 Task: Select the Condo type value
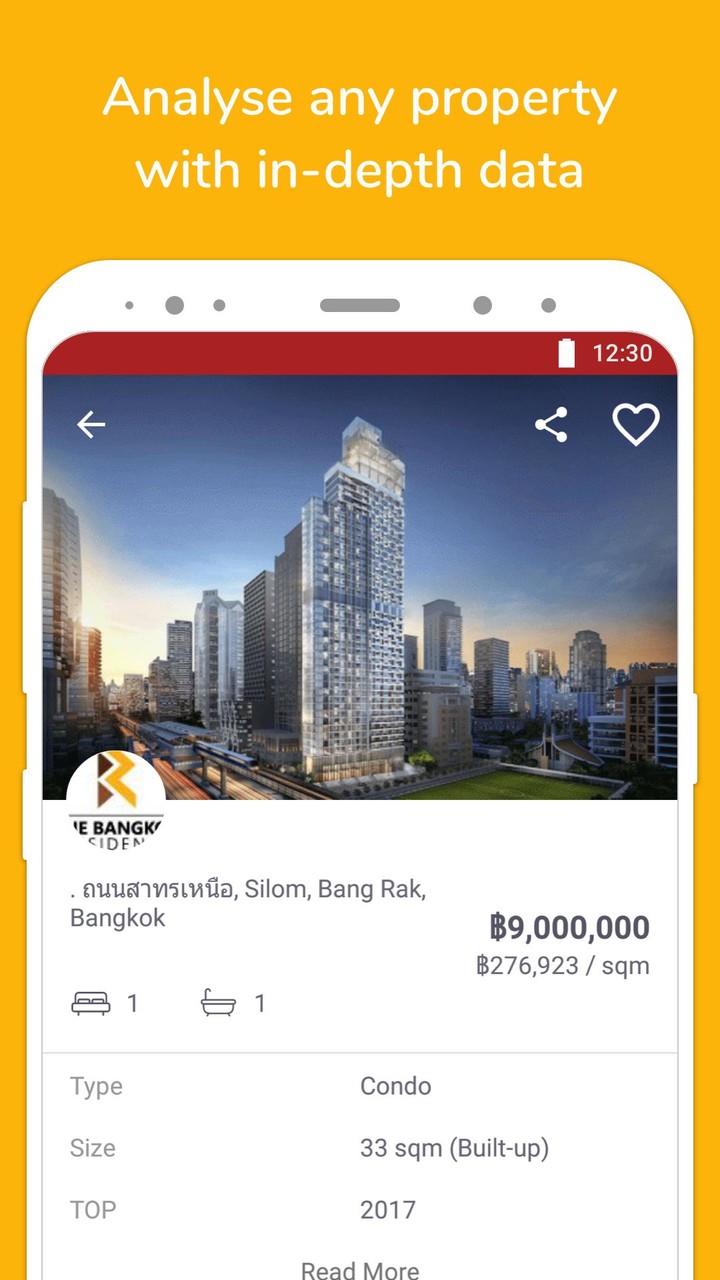coord(396,1086)
